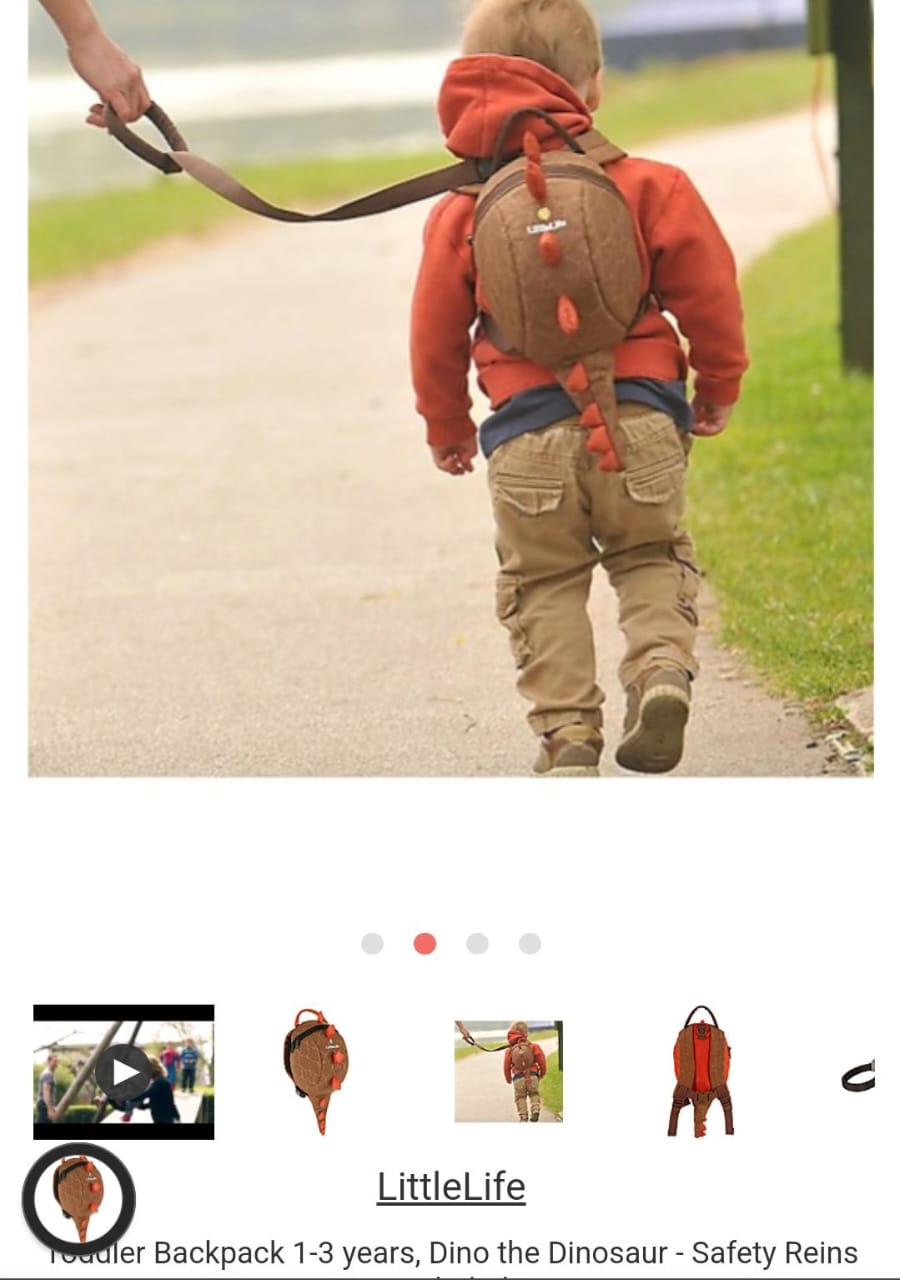Image resolution: width=900 pixels, height=1280 pixels.
Task: Tap the circular floating product image button
Action: pyautogui.click(x=79, y=1197)
